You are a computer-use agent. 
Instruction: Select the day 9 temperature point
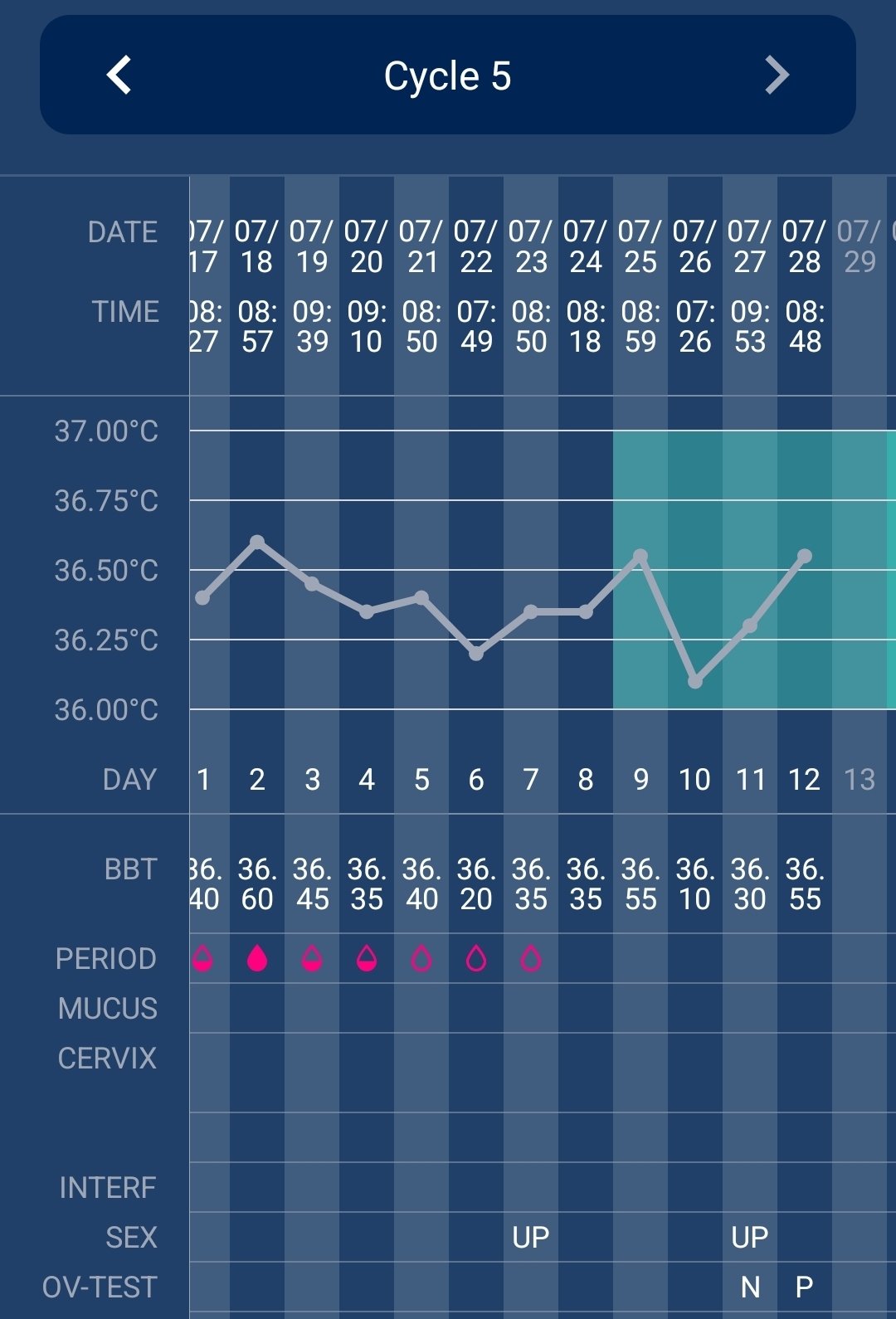click(x=640, y=556)
